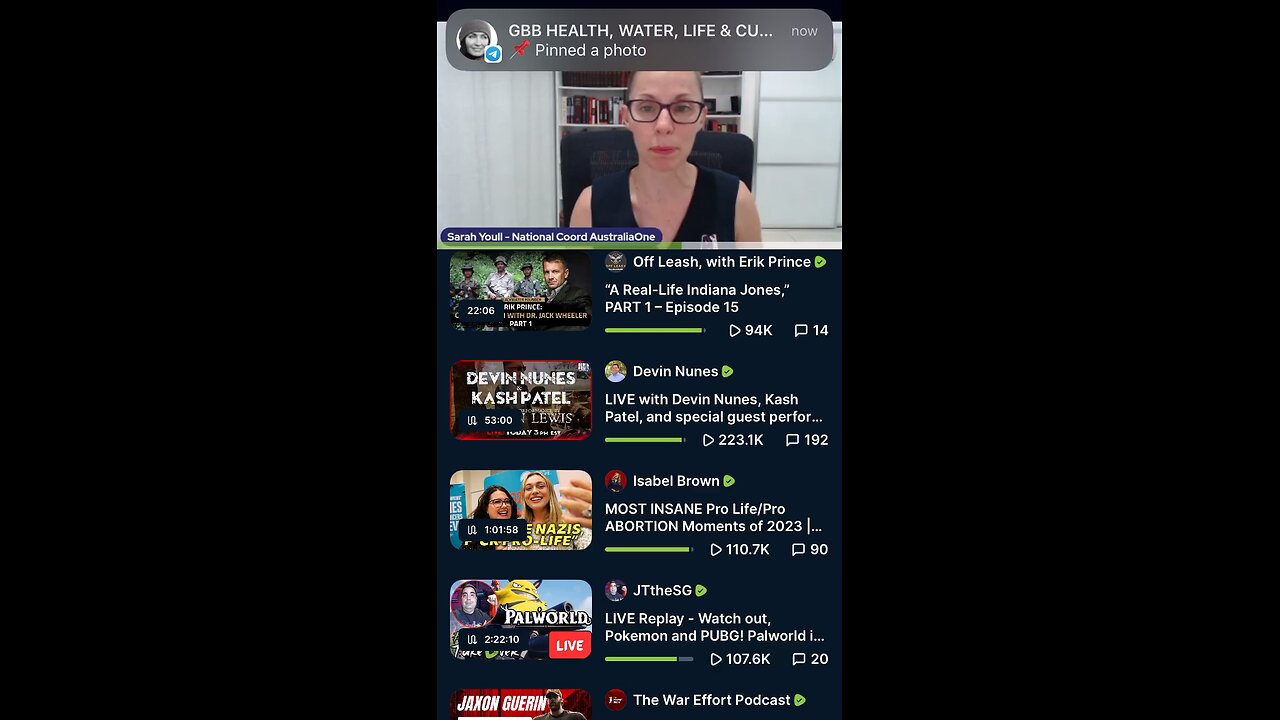The image size is (1280, 720).
Task: Visit the Isabel Brown channel
Action: 676,481
